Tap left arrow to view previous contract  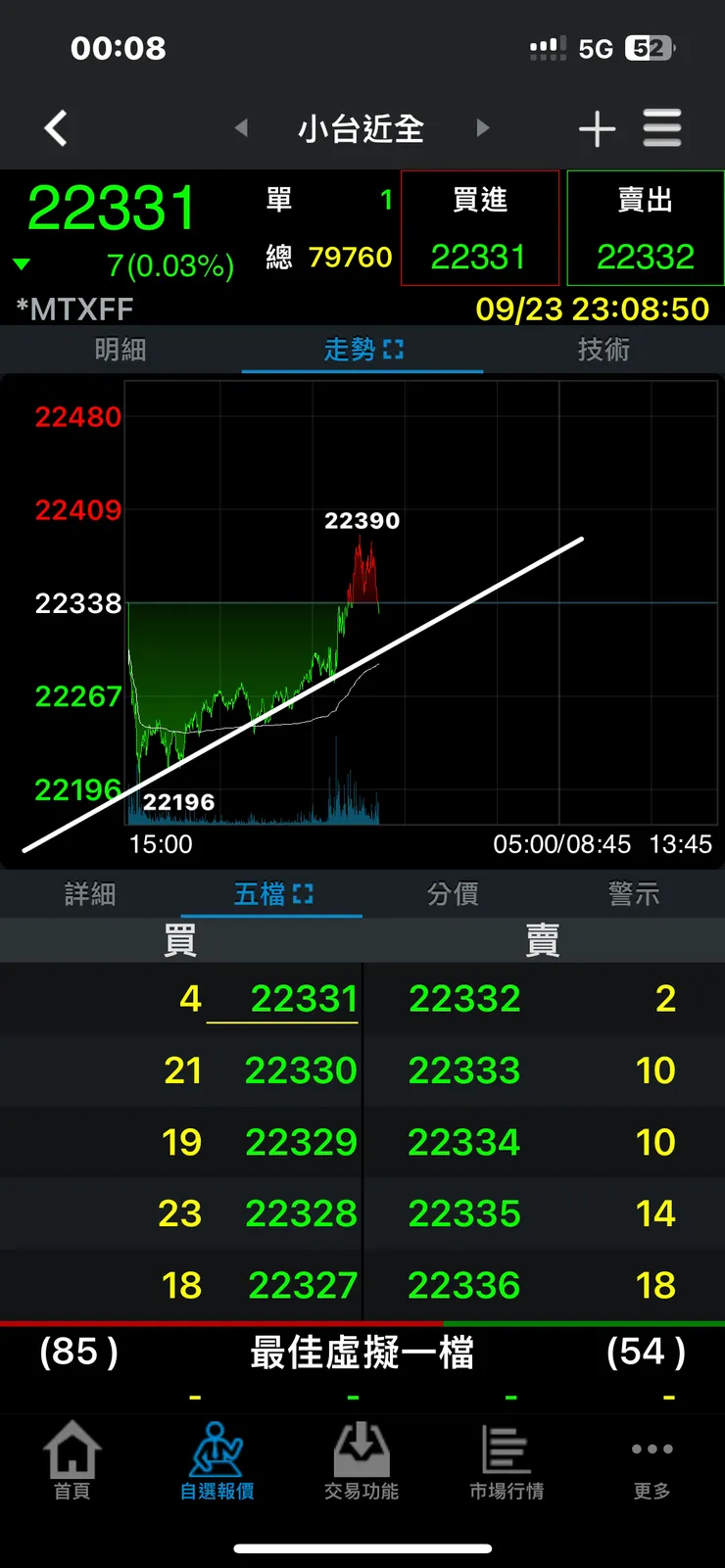tap(240, 128)
